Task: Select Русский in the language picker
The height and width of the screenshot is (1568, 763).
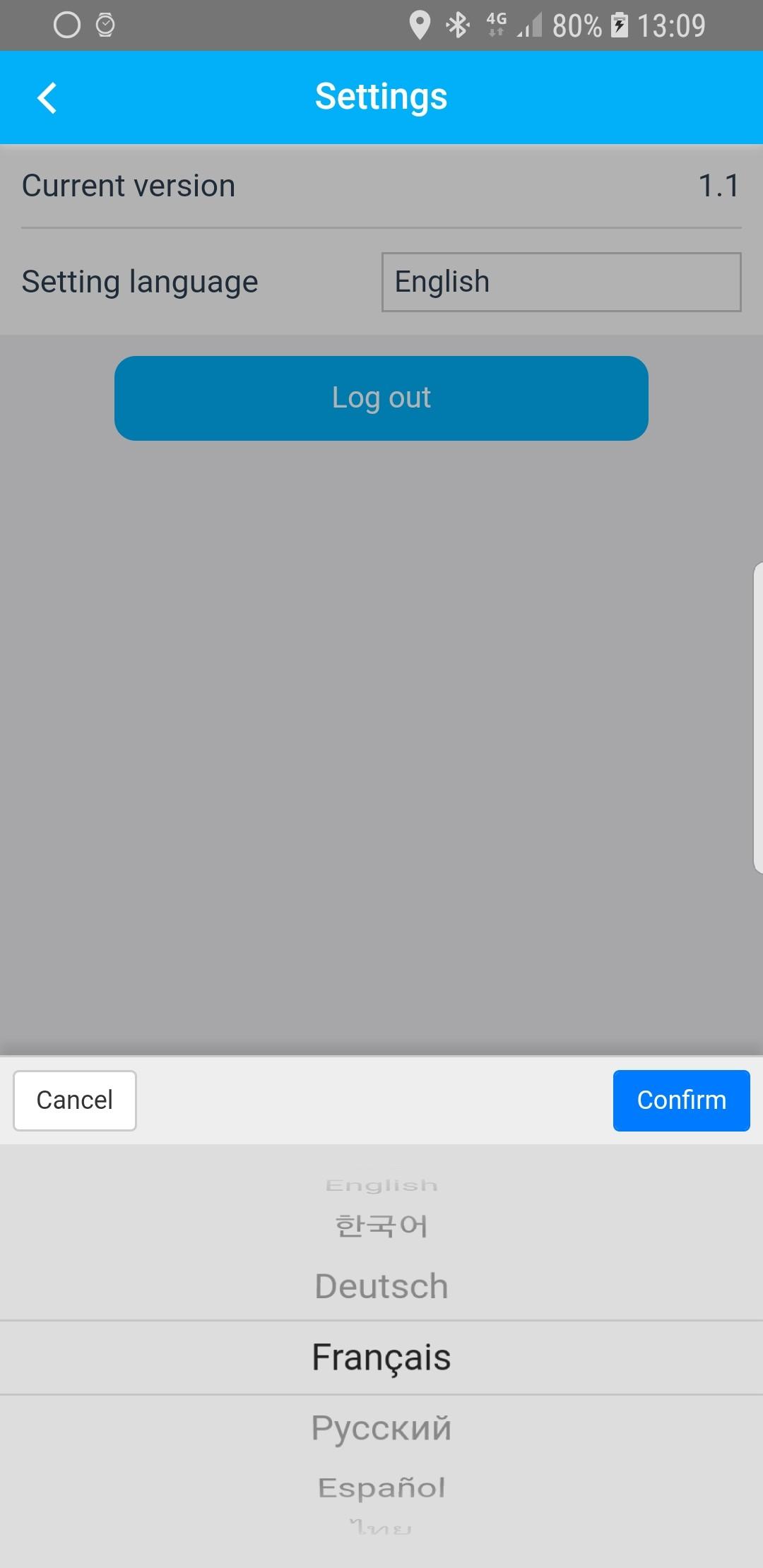Action: 381,1427
